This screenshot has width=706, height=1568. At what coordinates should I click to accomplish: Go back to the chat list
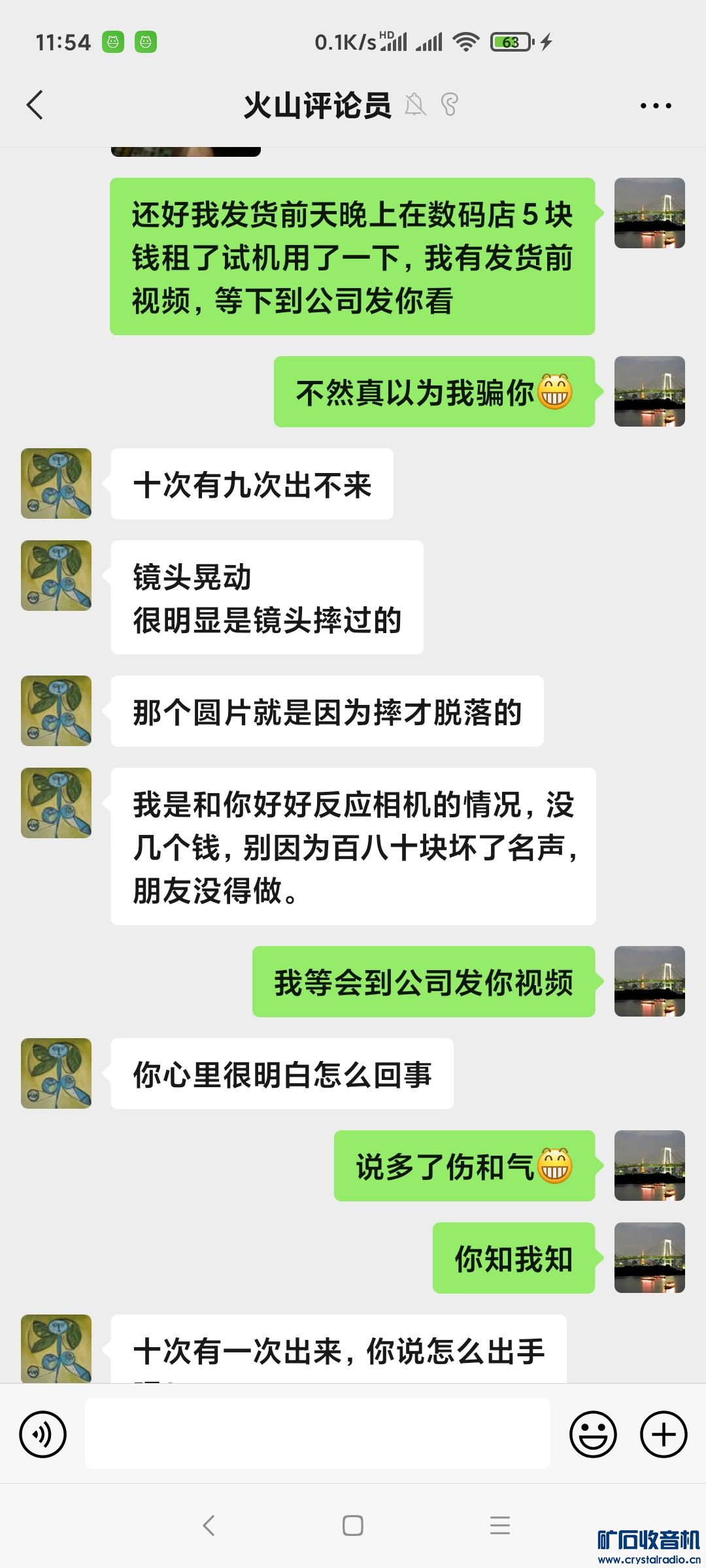coord(35,105)
